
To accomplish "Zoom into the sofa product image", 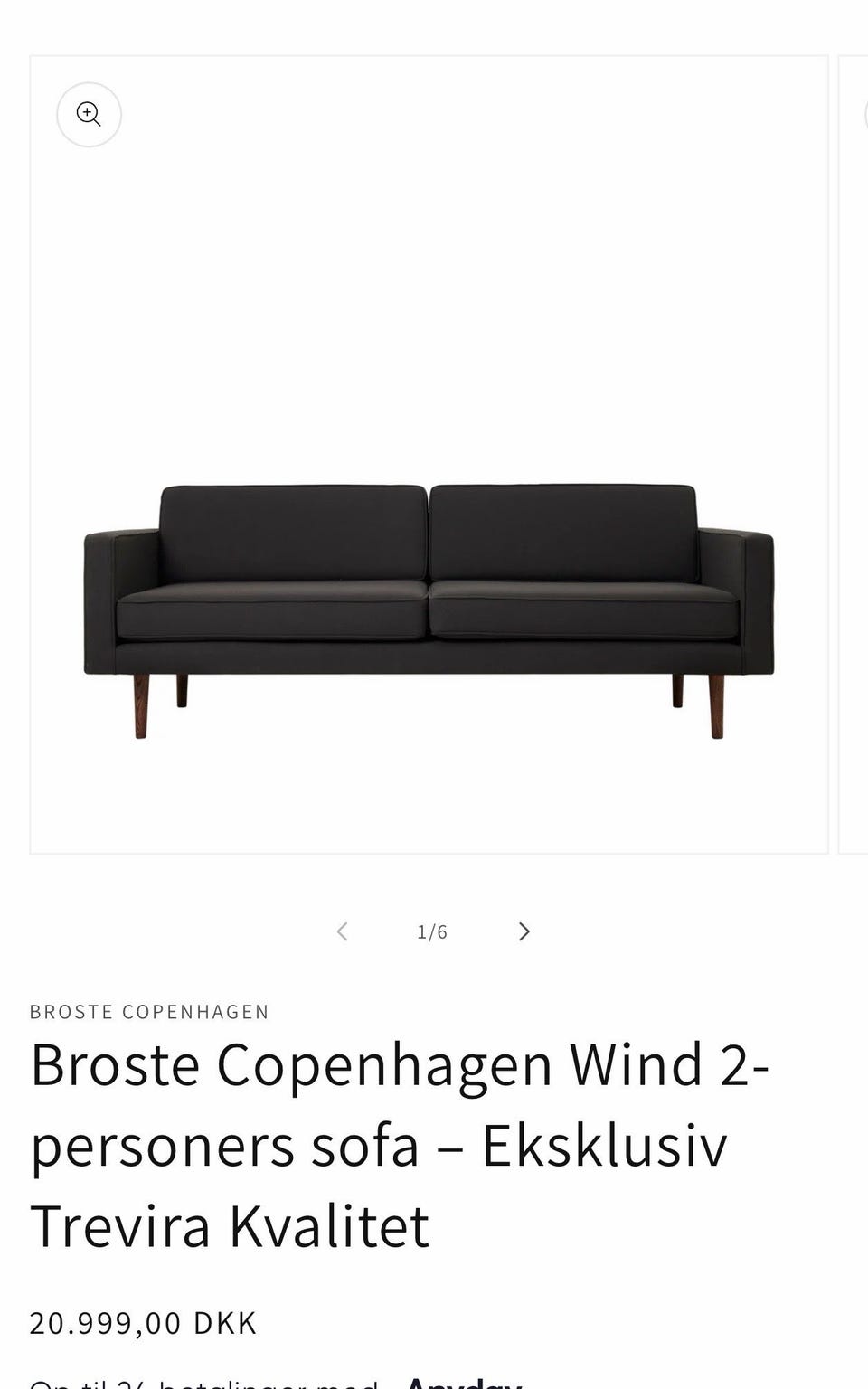I will (89, 115).
